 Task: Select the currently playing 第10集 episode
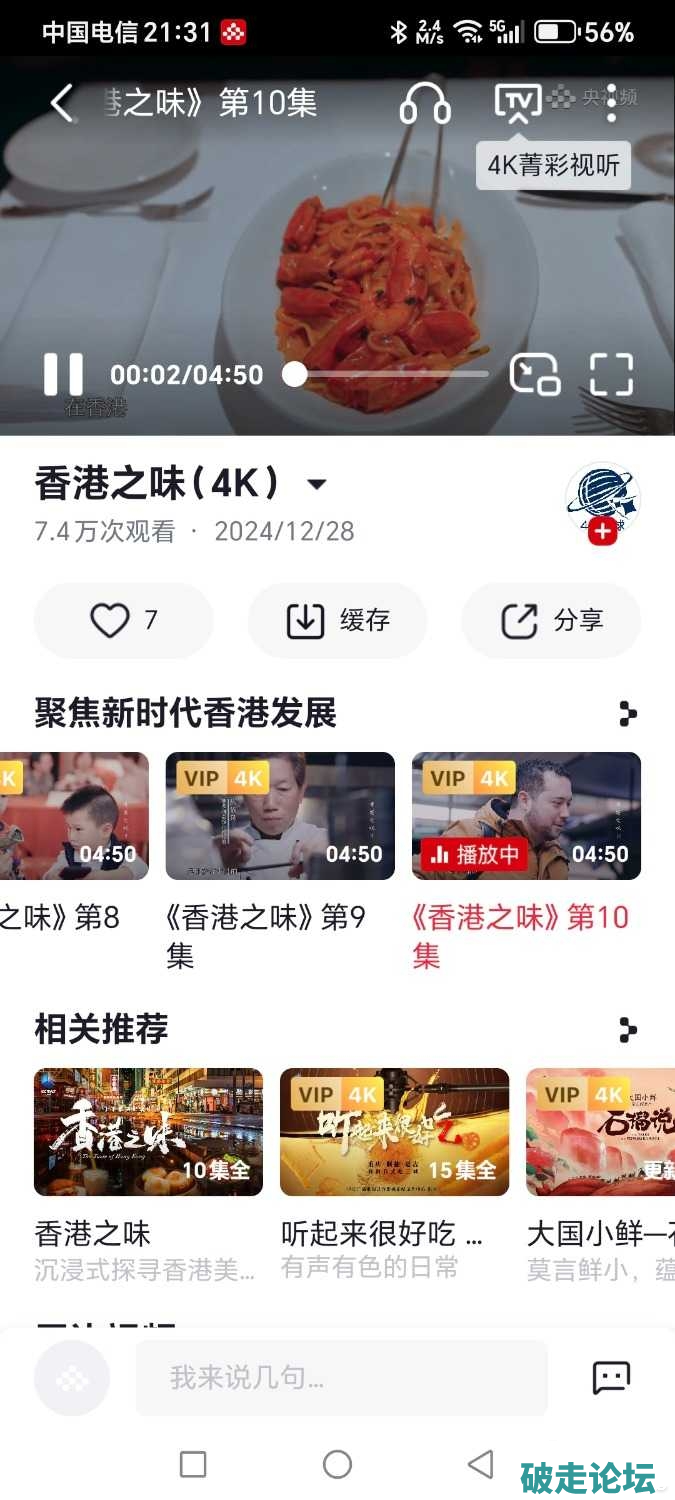tap(526, 817)
